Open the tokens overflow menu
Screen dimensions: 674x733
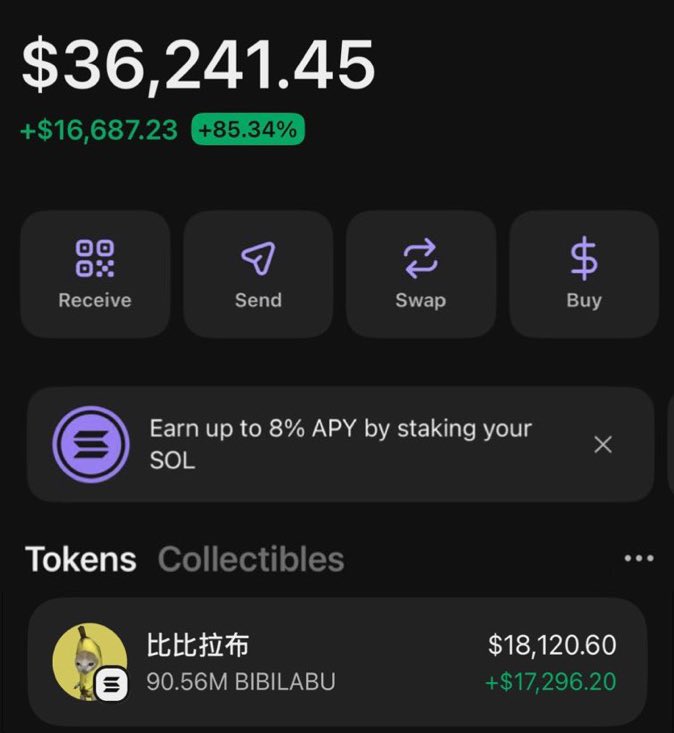[x=638, y=558]
